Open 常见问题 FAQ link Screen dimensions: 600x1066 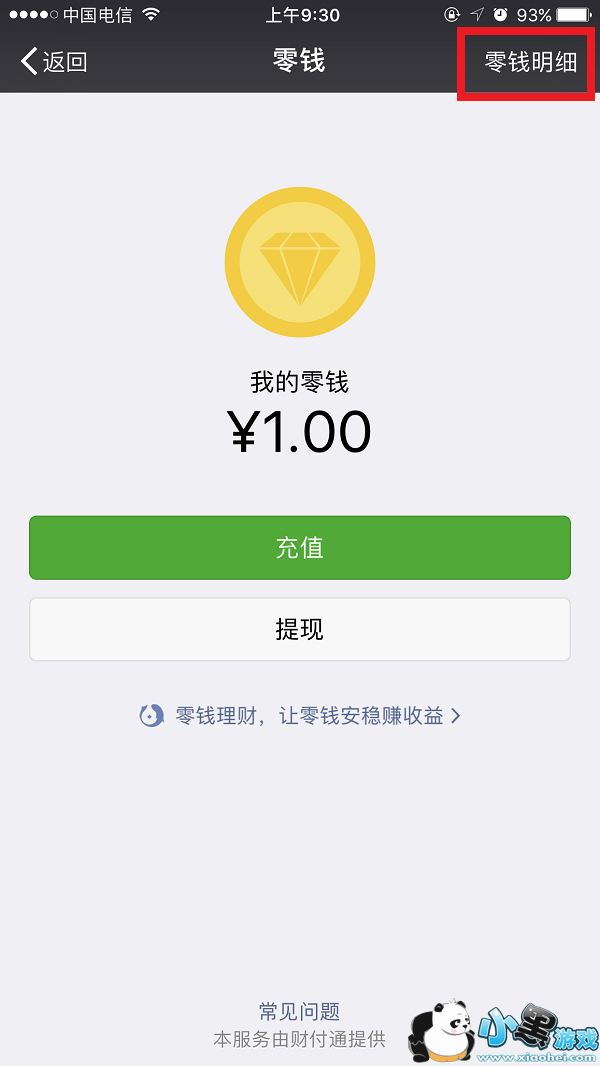tap(299, 1012)
